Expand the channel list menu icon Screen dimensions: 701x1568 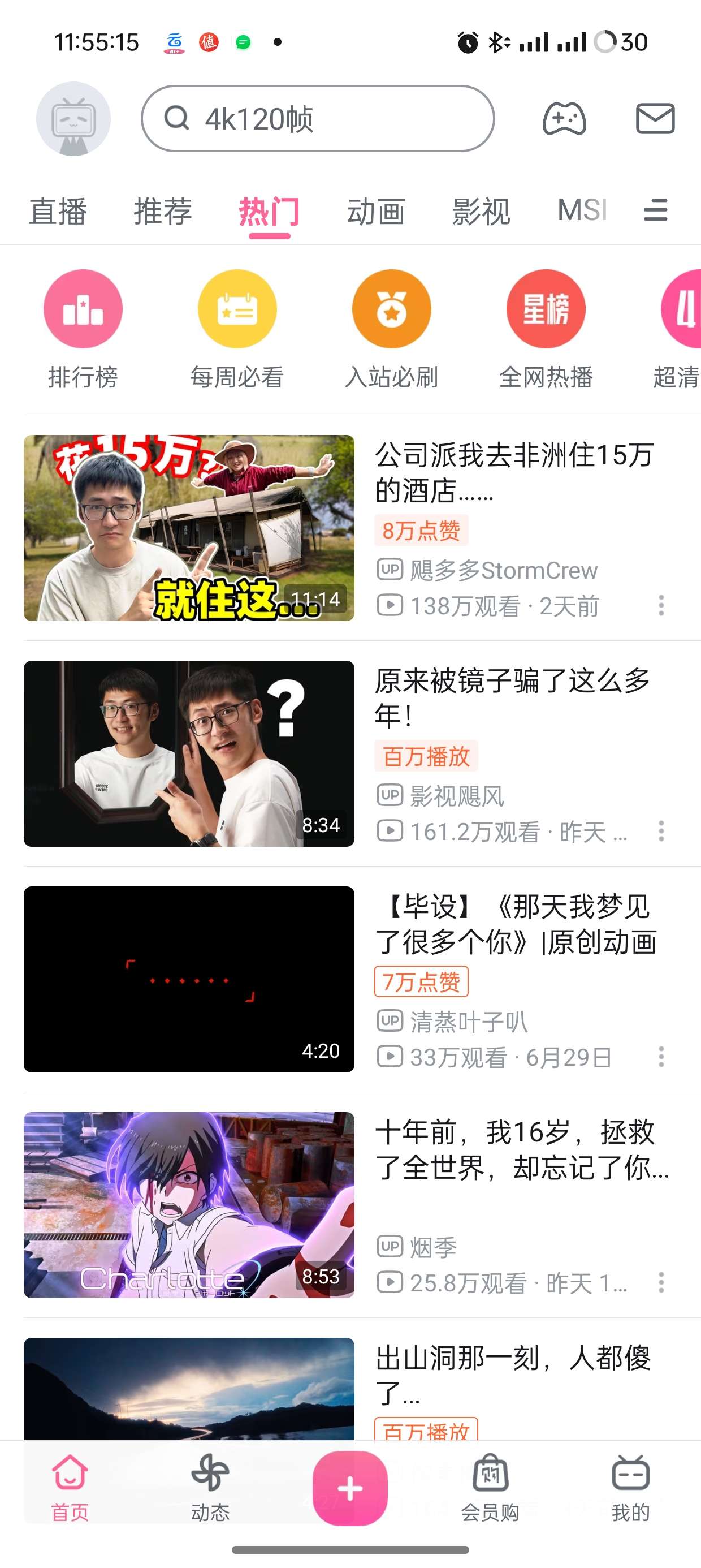pos(655,210)
